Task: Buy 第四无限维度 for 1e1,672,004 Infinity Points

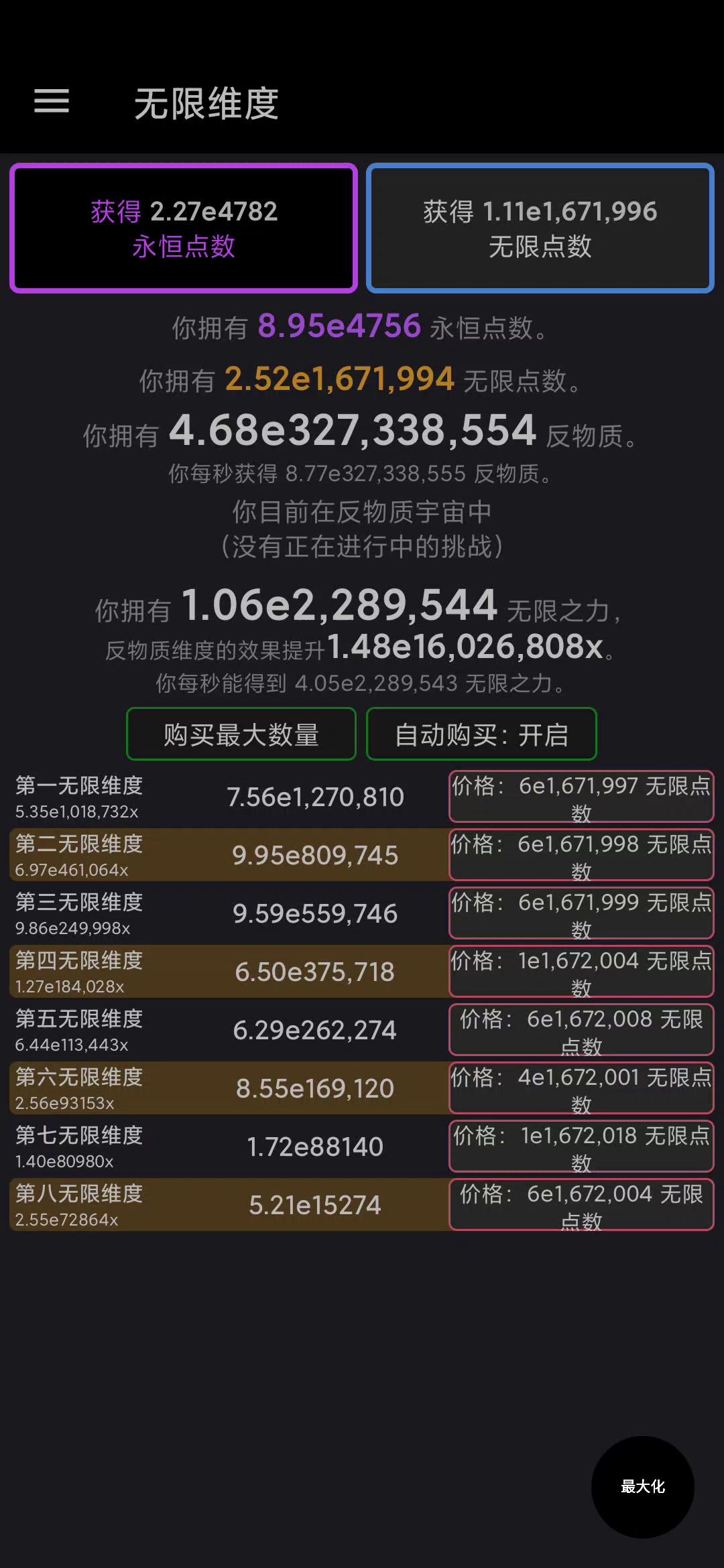Action: tap(581, 972)
